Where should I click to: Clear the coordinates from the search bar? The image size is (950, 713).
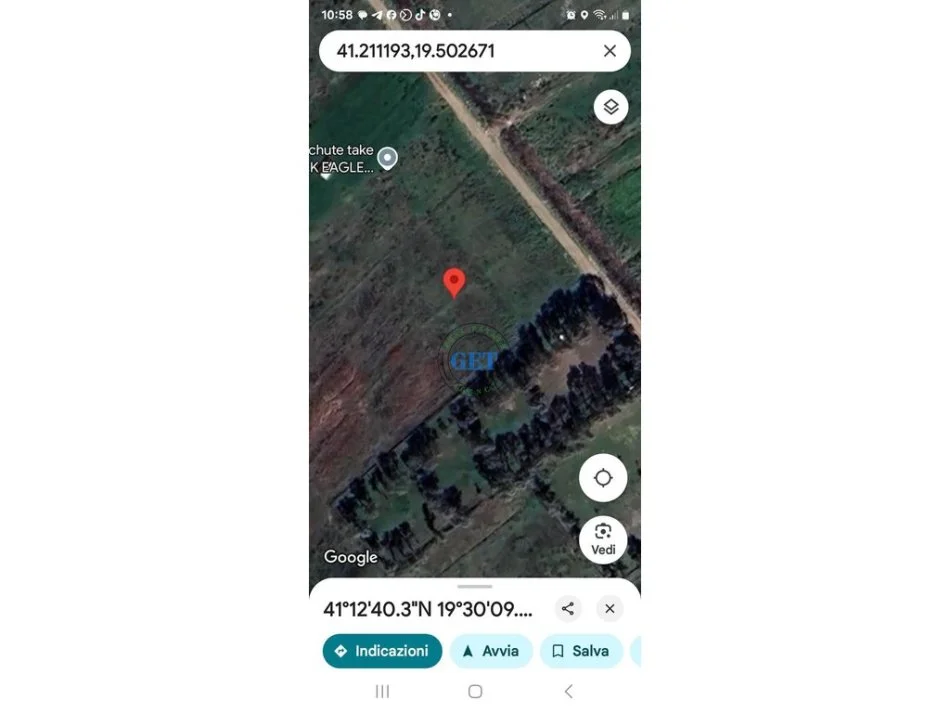(x=609, y=51)
